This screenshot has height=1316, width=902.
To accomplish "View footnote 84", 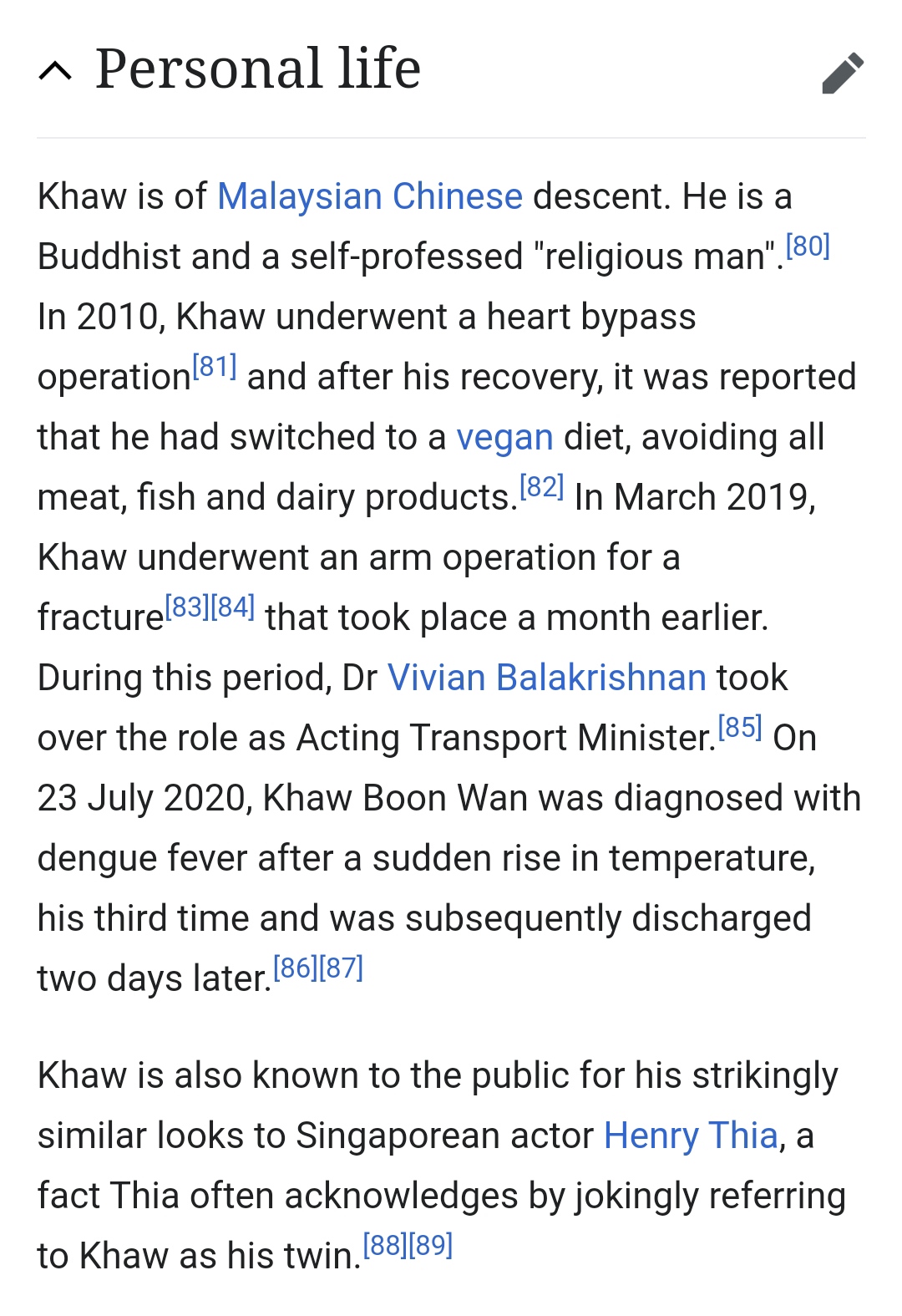I will (233, 607).
